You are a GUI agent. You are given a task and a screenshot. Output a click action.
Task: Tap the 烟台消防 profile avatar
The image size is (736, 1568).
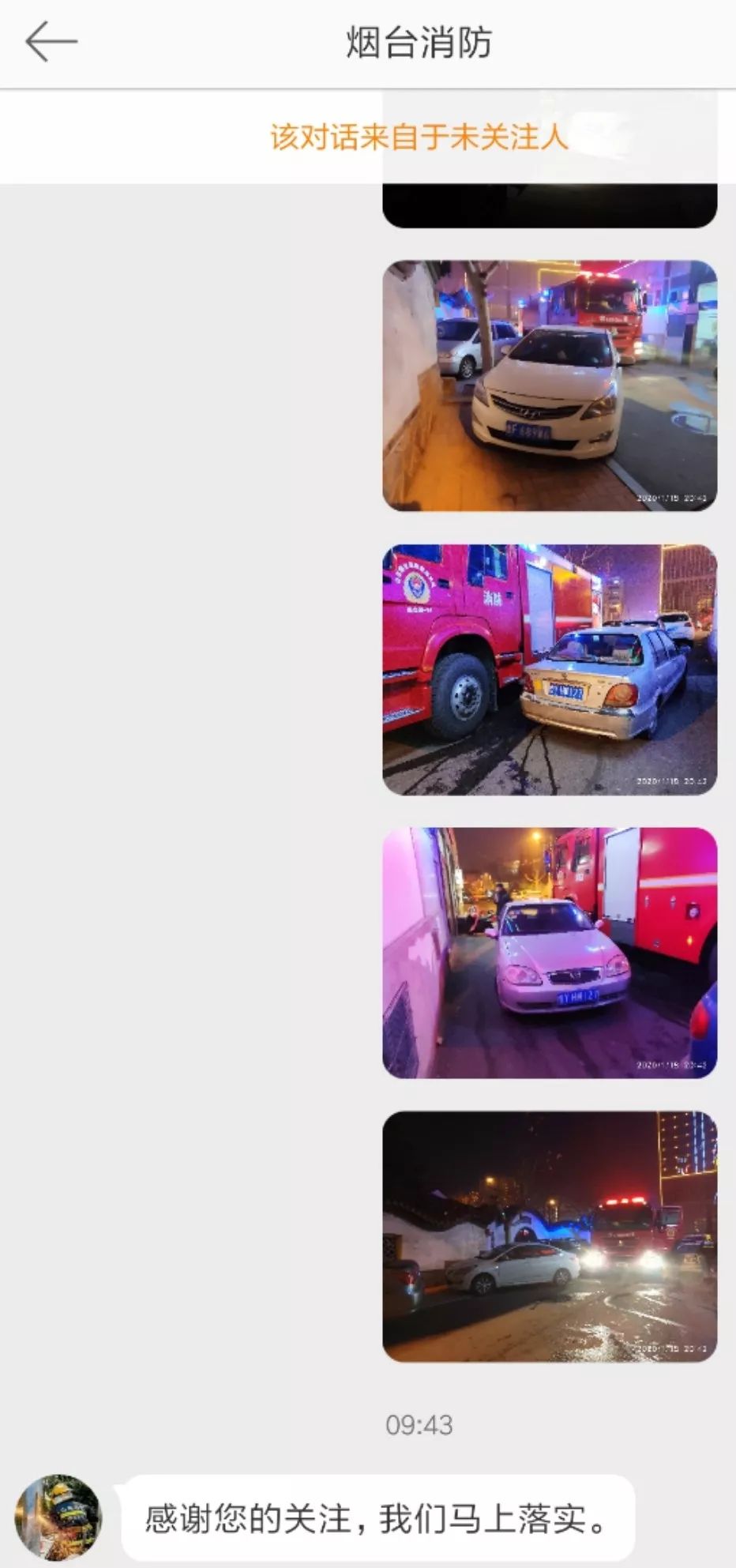59,1517
